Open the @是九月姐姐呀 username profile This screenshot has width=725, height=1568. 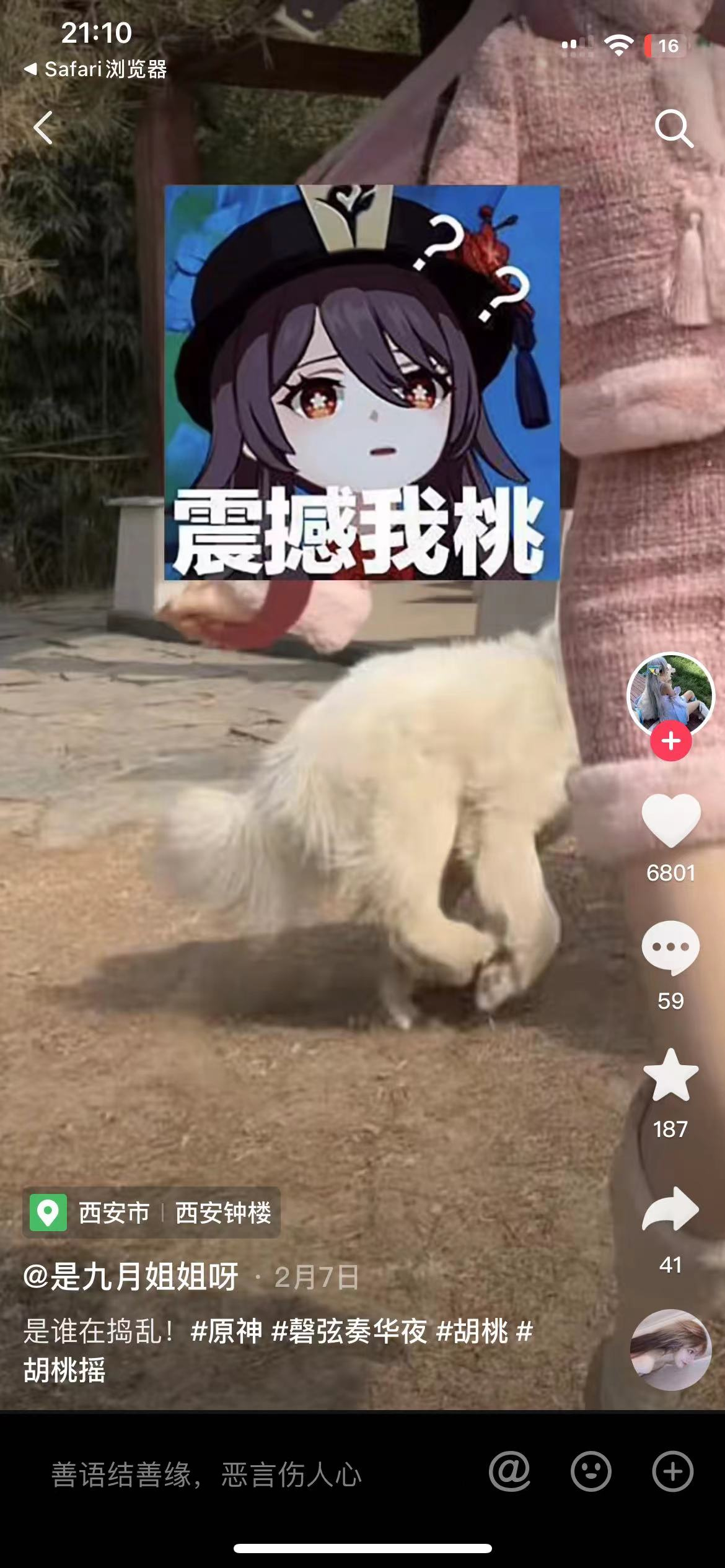point(131,1276)
